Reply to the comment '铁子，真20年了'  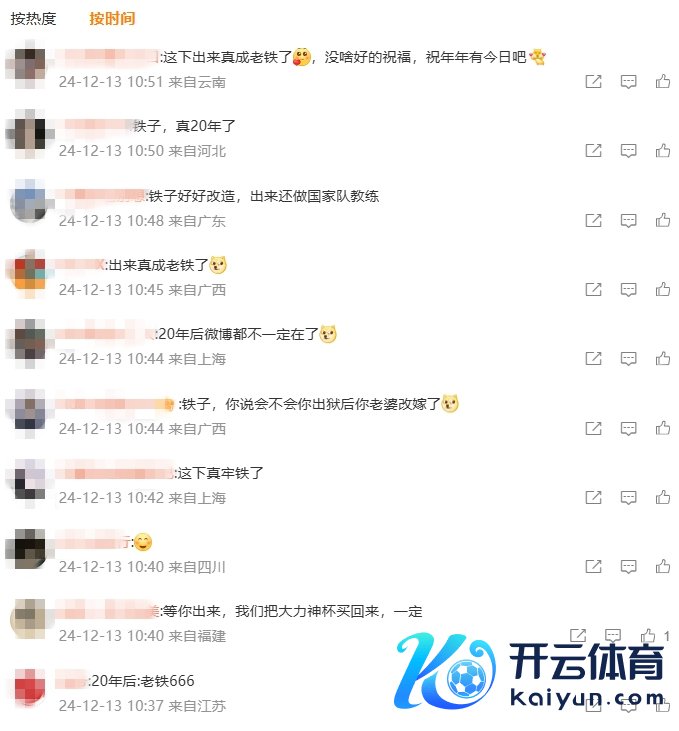tap(628, 151)
